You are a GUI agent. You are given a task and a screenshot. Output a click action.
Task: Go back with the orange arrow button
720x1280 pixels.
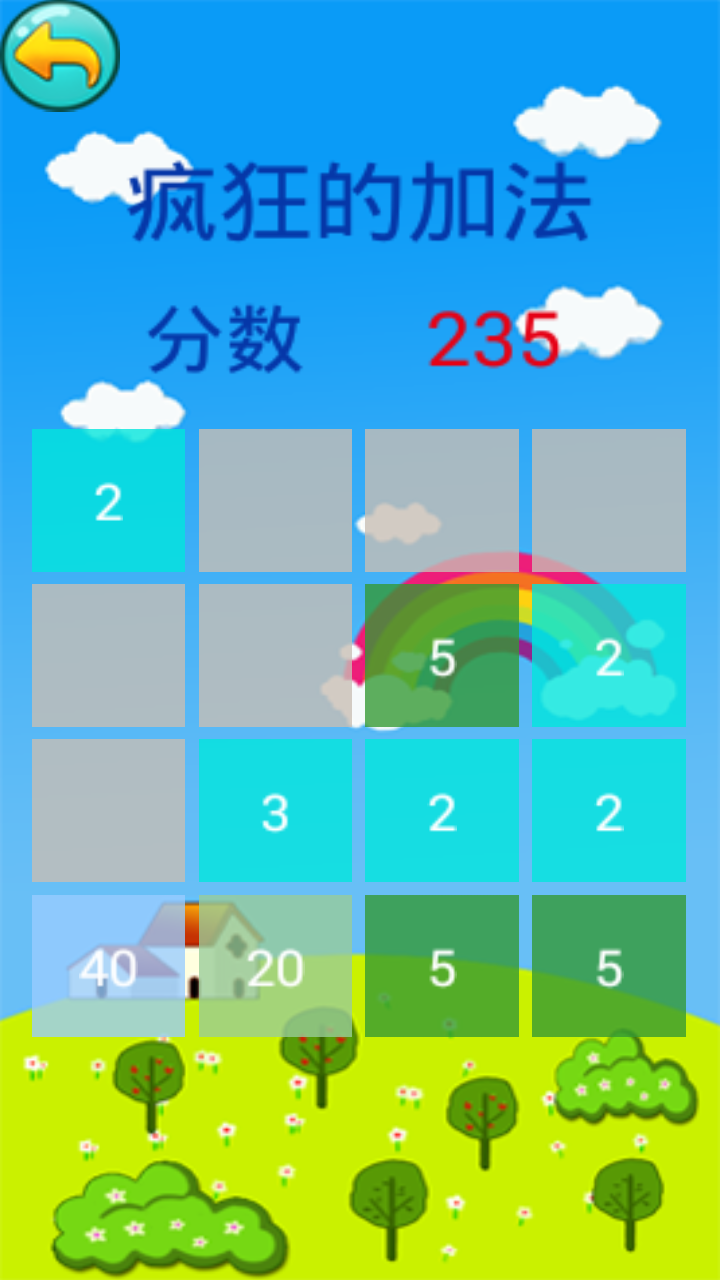(x=60, y=55)
